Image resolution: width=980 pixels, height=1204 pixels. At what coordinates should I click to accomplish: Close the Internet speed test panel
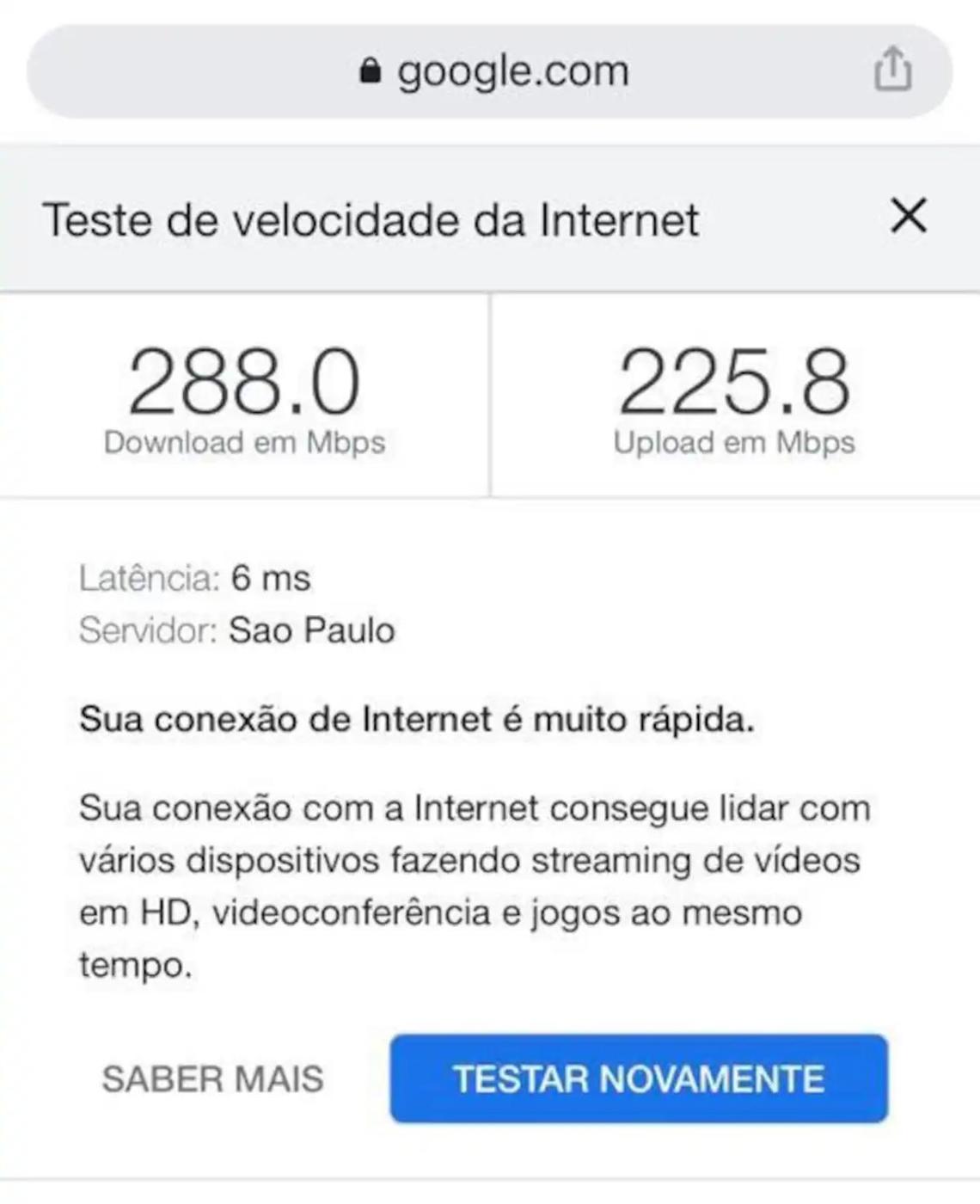coord(909,217)
